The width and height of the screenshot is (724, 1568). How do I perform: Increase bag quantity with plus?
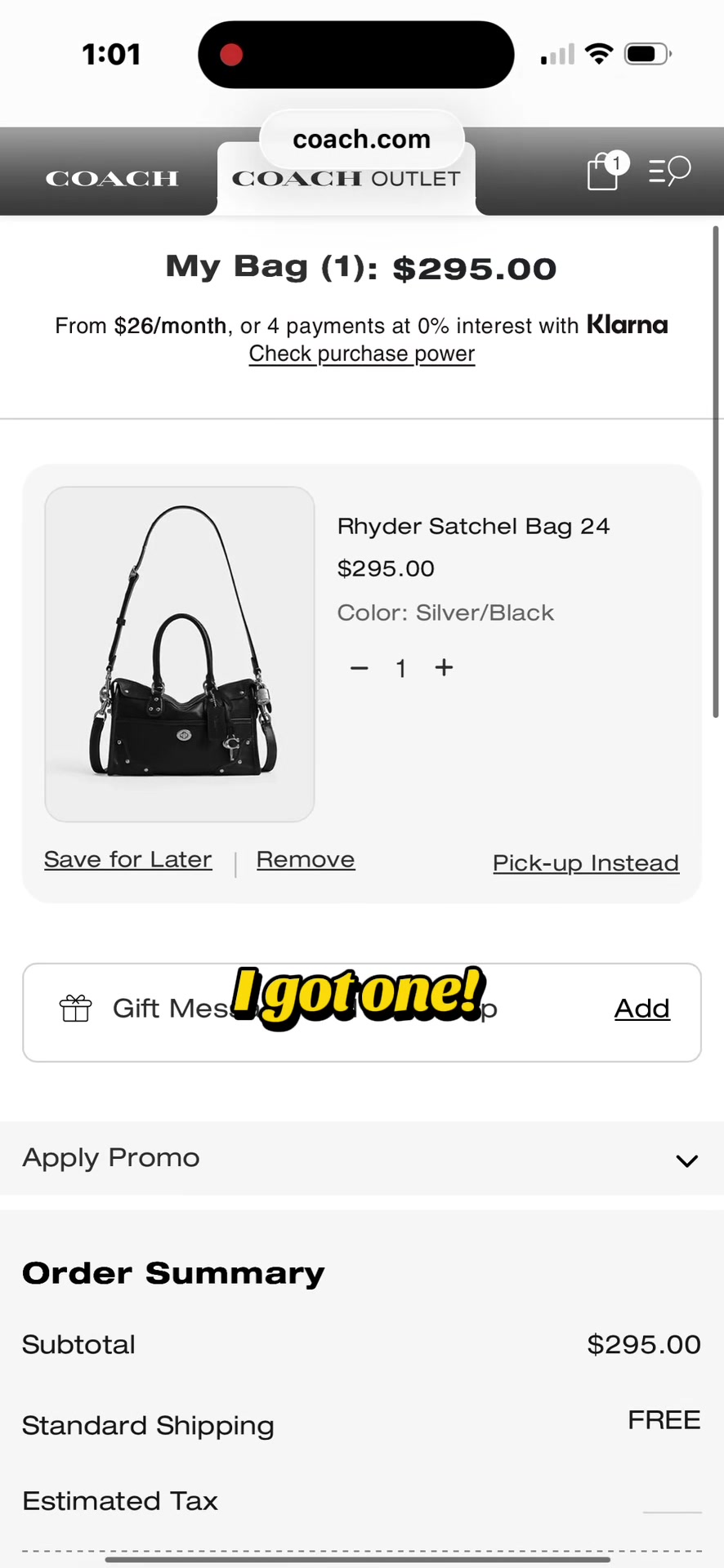pos(444,667)
